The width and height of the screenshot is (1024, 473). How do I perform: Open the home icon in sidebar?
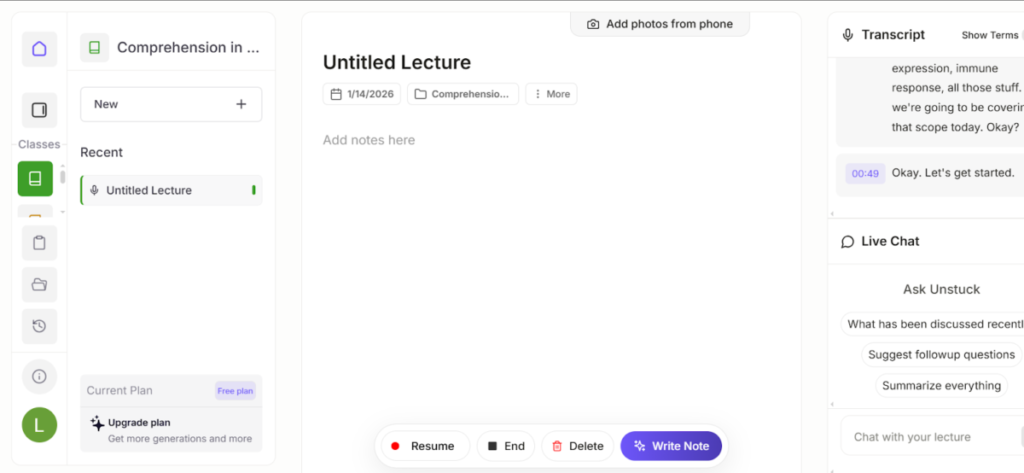39,48
